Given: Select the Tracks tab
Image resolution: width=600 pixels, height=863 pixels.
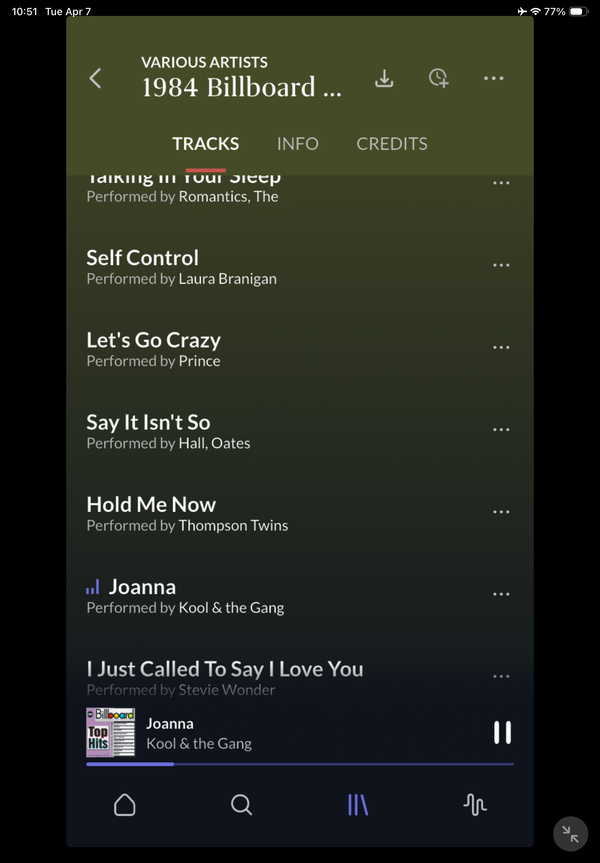Looking at the screenshot, I should coord(205,144).
